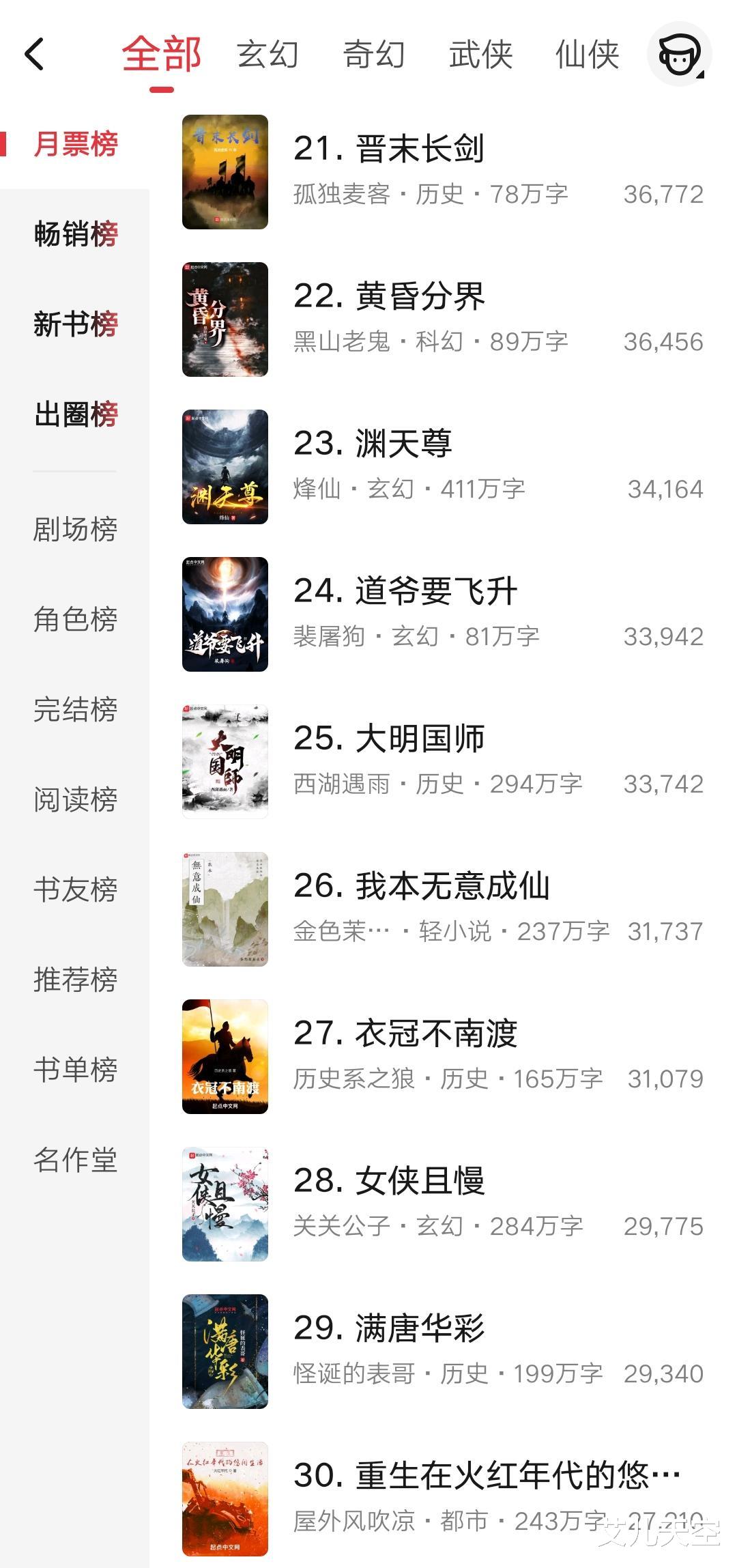Open the book 晋末长剑
Screen dimensions: 737x1568
(420, 149)
